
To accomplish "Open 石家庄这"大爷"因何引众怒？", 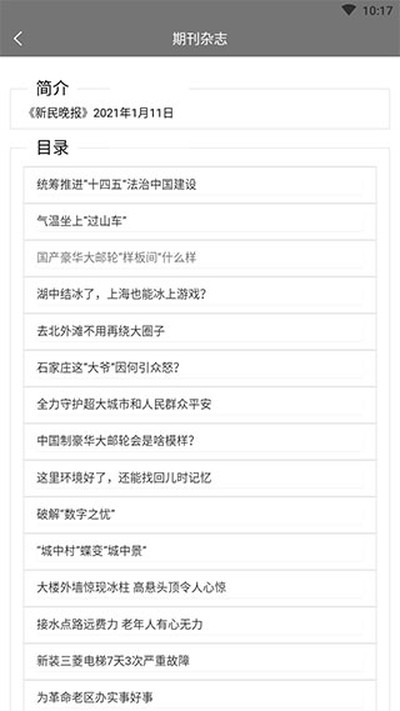I will 200,369.
